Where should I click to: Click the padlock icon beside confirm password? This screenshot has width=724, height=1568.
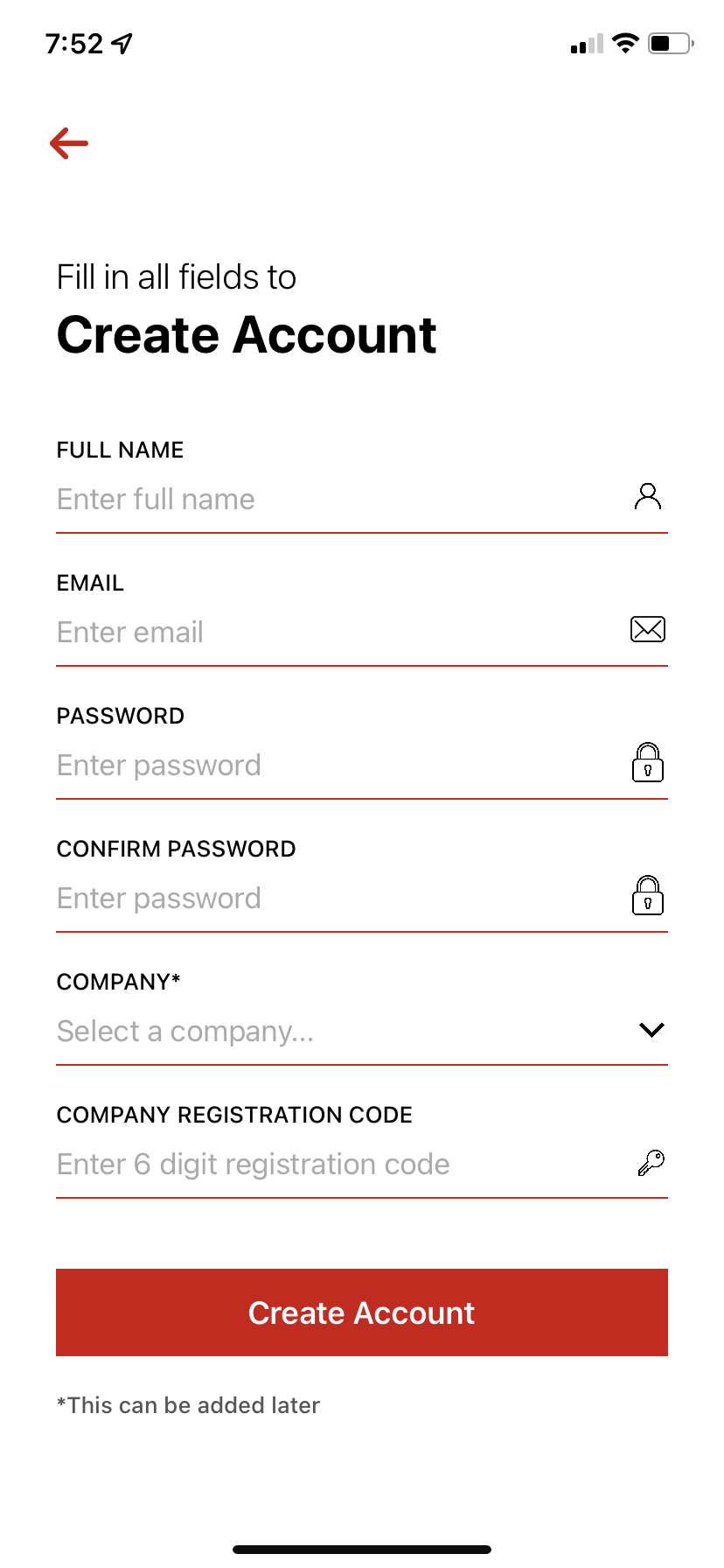pos(647,896)
